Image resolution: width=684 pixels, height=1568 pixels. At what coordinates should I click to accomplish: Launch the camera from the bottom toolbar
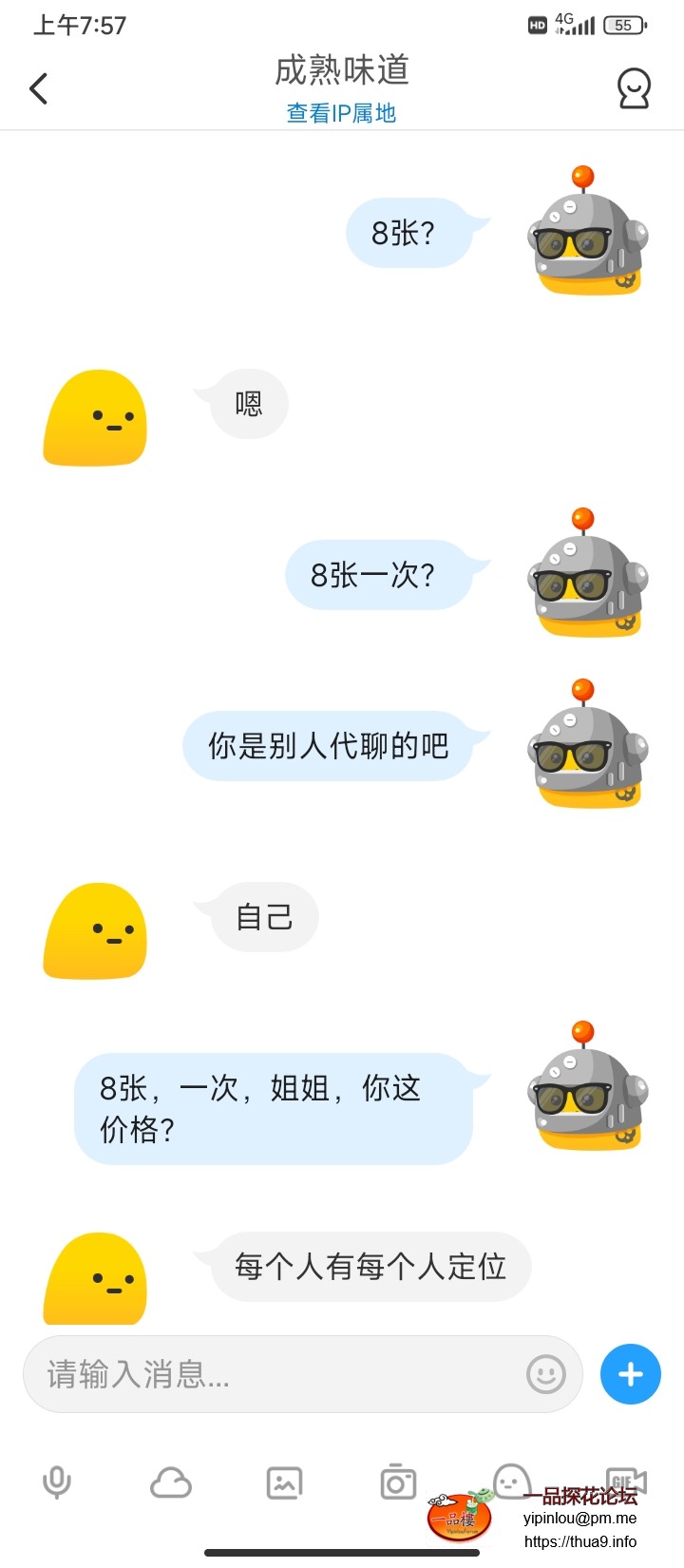click(398, 1482)
